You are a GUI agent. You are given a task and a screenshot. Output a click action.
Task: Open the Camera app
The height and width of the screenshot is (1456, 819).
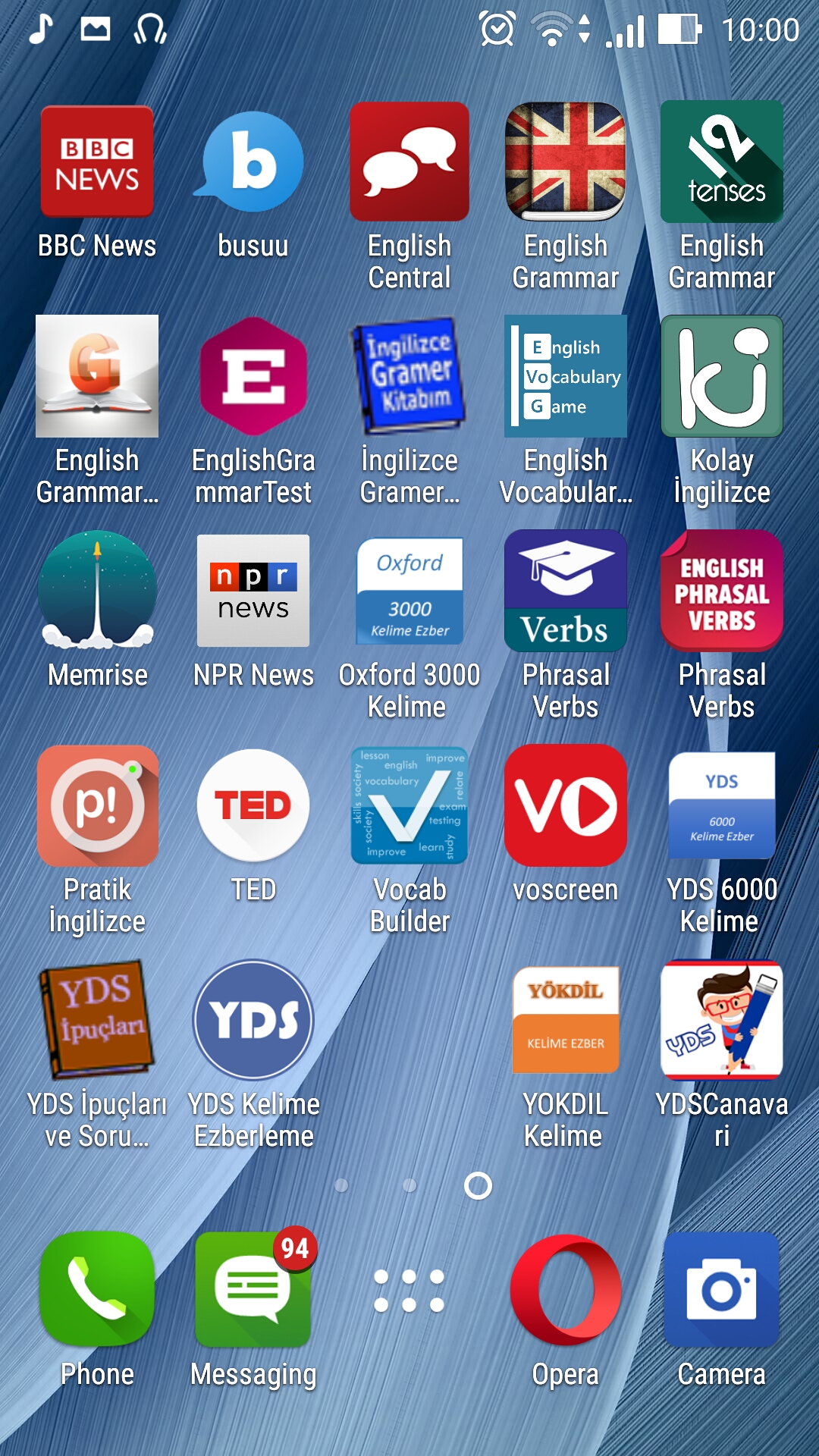coord(722,1291)
